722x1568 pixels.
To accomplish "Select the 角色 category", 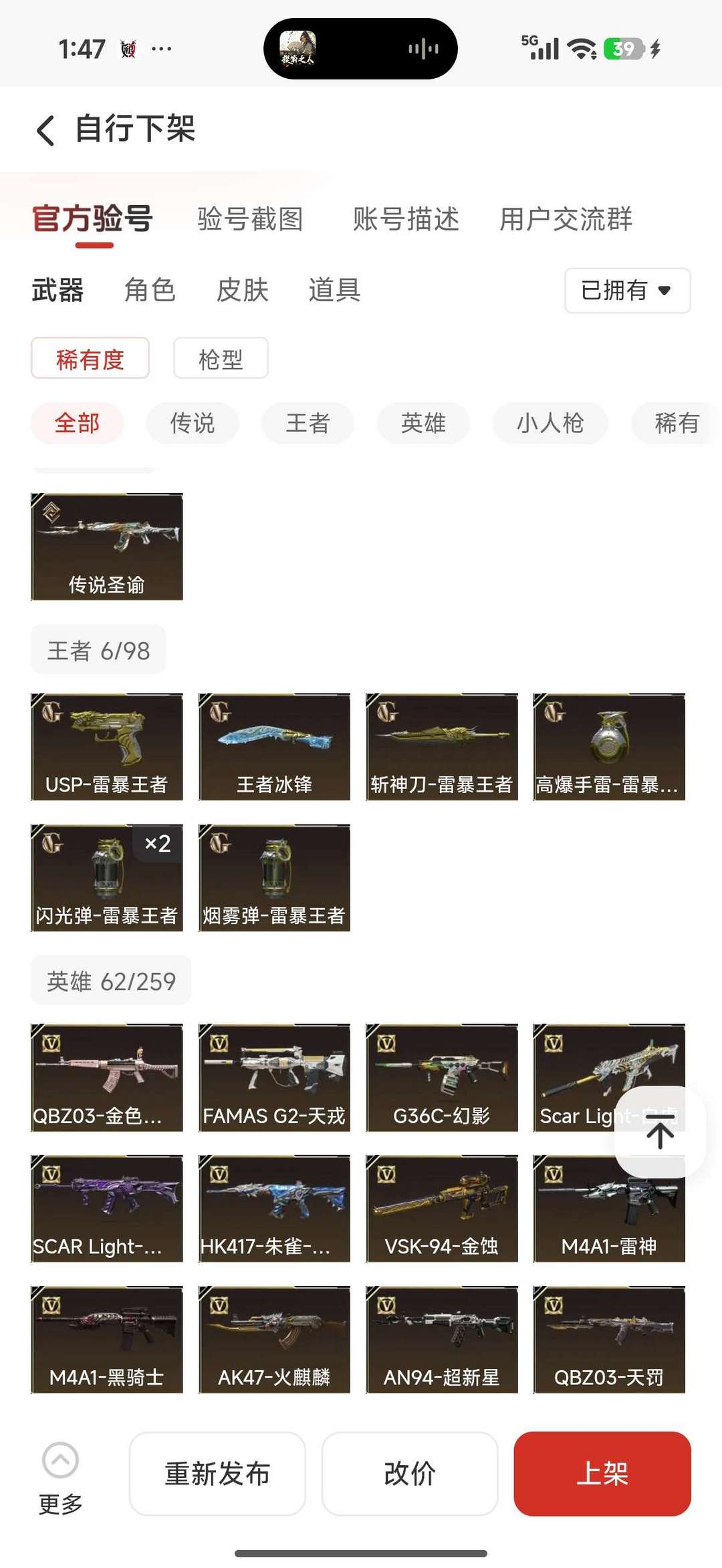I will (x=150, y=290).
